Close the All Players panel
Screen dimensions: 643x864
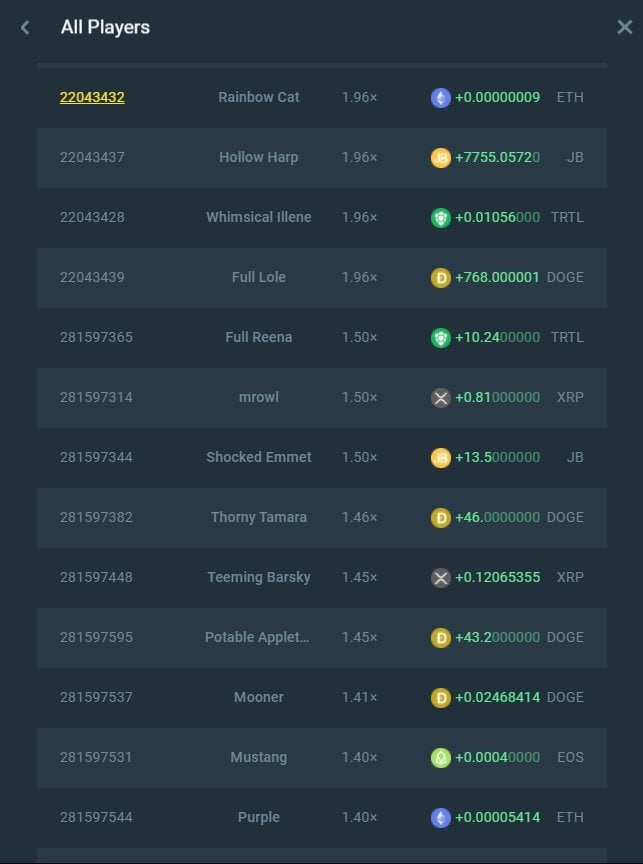pyautogui.click(x=624, y=28)
